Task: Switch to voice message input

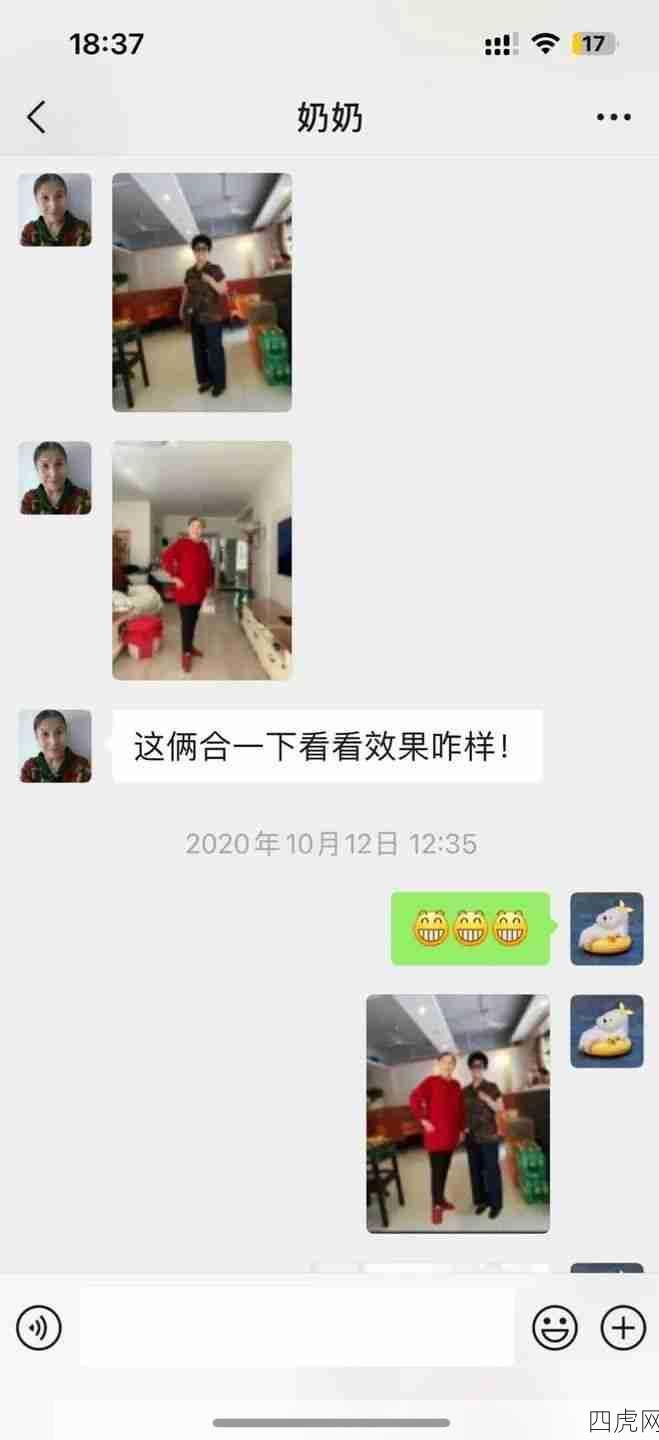Action: 39,1328
